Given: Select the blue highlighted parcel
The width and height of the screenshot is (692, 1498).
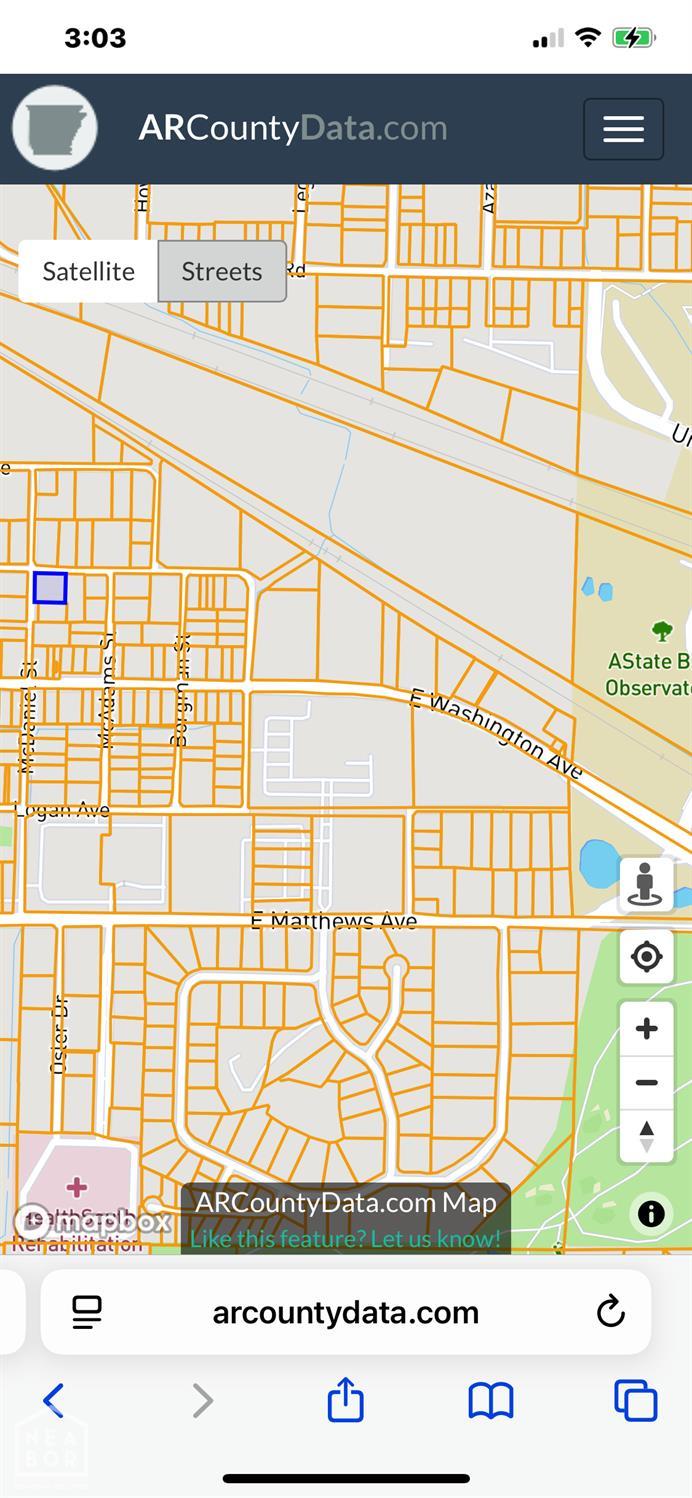Looking at the screenshot, I should click(x=50, y=588).
